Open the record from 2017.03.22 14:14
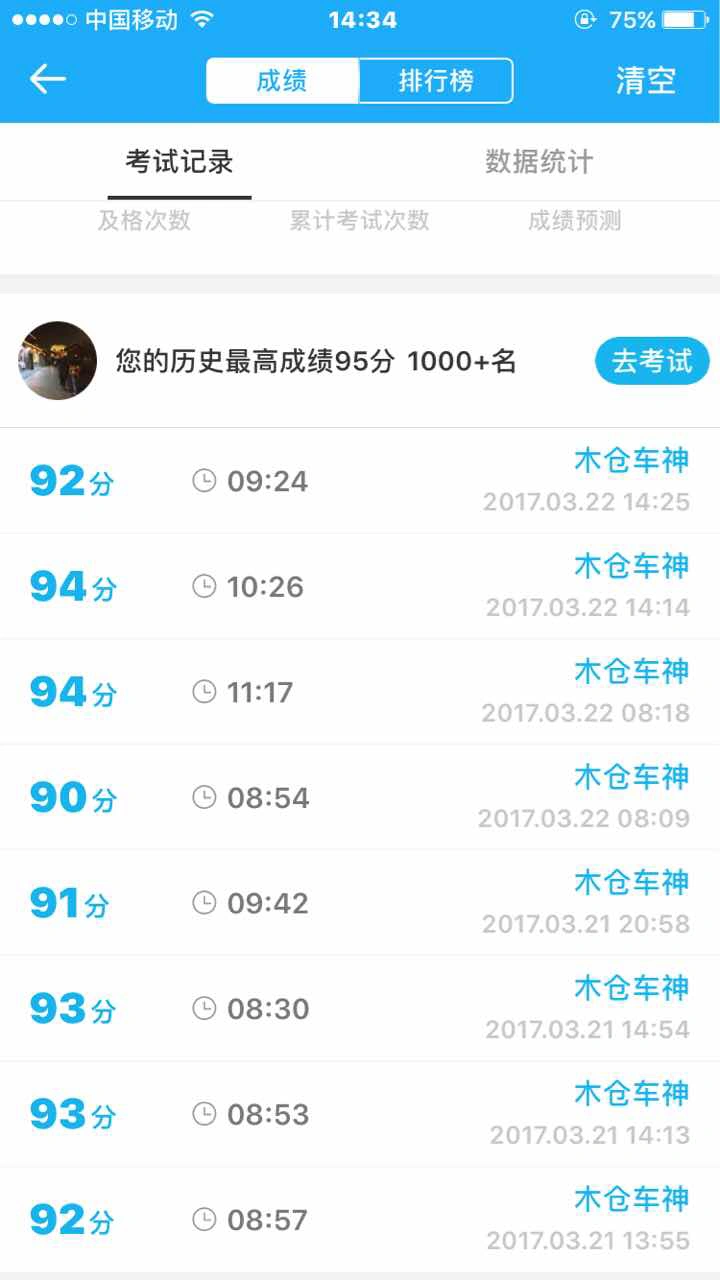Screen dimensions: 720x1280 [360, 587]
